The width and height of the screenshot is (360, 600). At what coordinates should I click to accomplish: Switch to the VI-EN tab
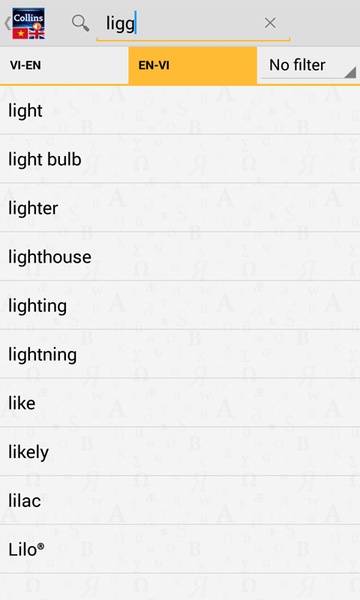coord(64,65)
